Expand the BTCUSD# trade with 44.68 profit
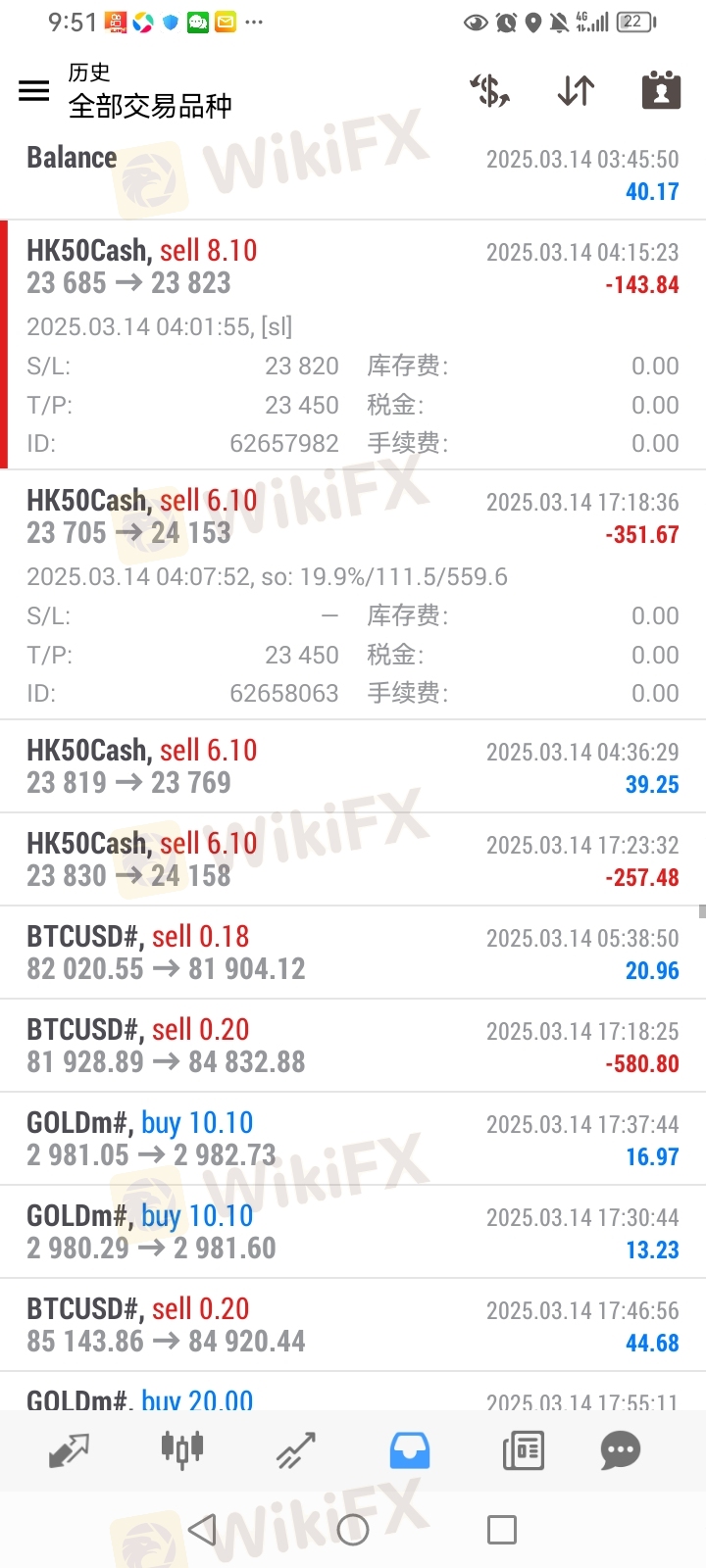 pos(353,1325)
